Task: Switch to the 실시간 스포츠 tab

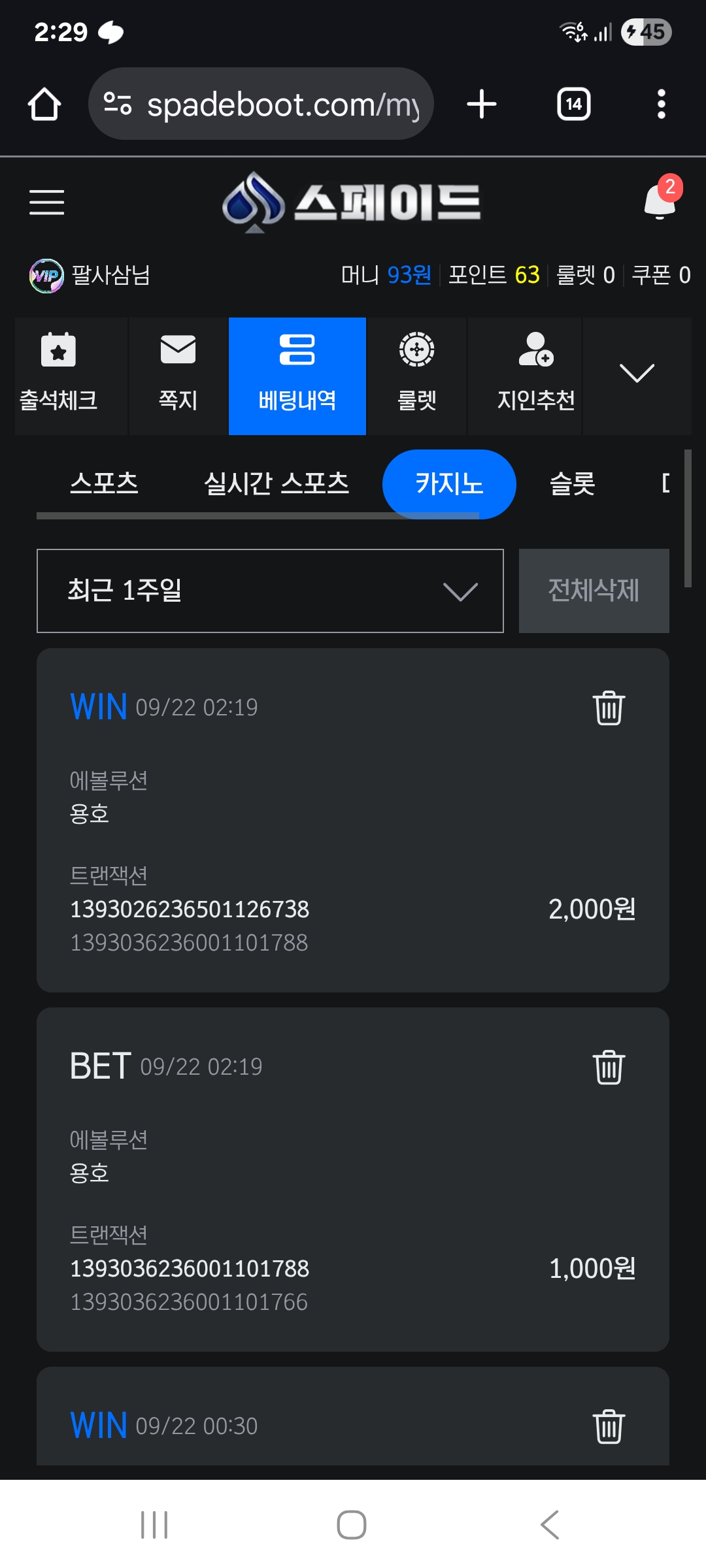Action: [x=277, y=483]
